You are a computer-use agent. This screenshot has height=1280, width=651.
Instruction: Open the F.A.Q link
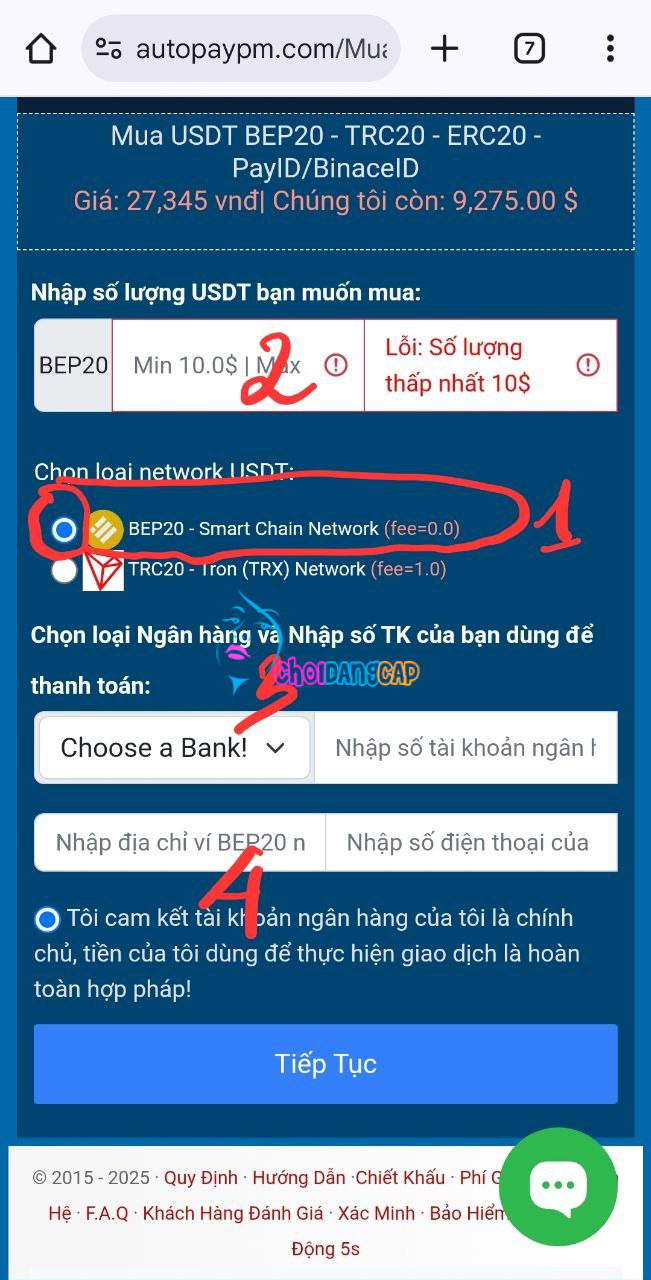(107, 1213)
